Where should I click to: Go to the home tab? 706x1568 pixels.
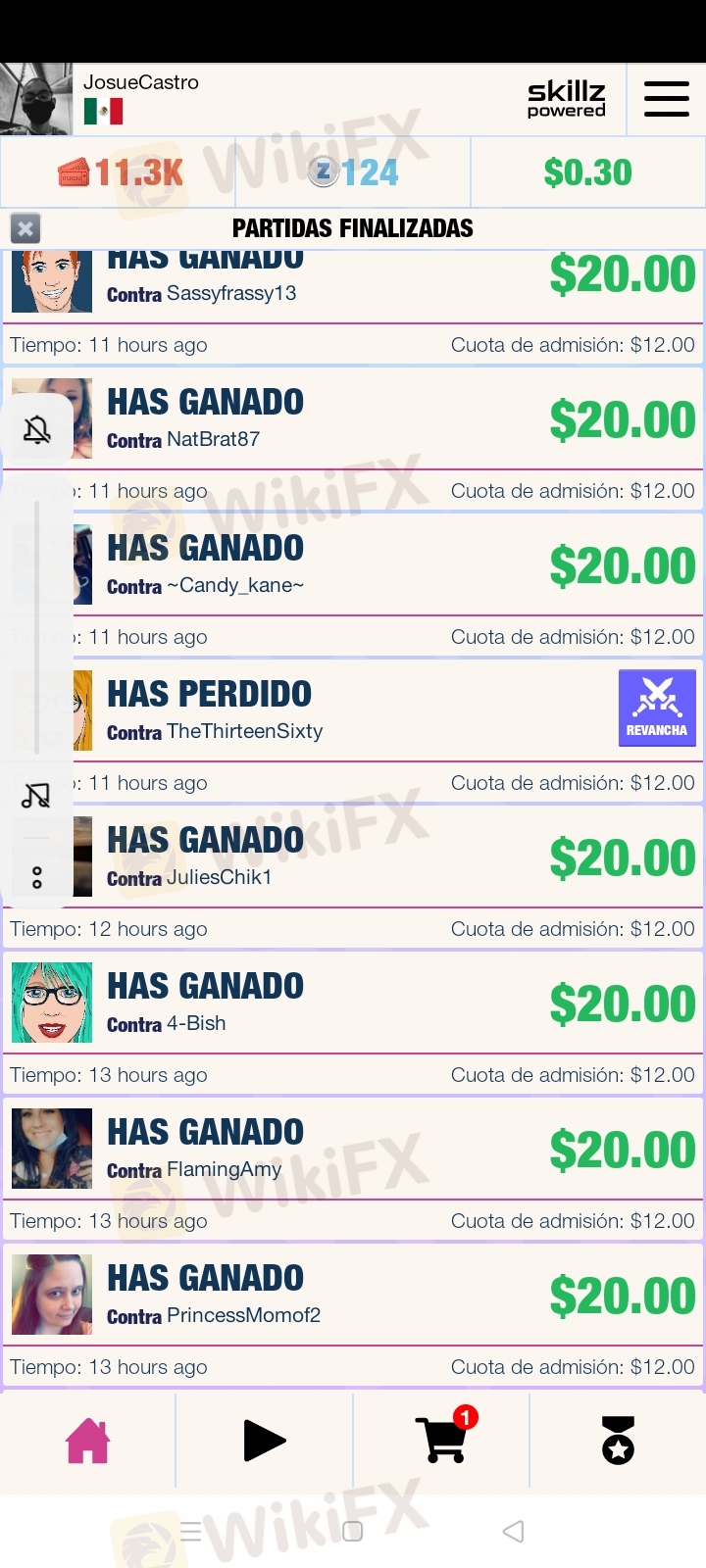click(87, 1441)
